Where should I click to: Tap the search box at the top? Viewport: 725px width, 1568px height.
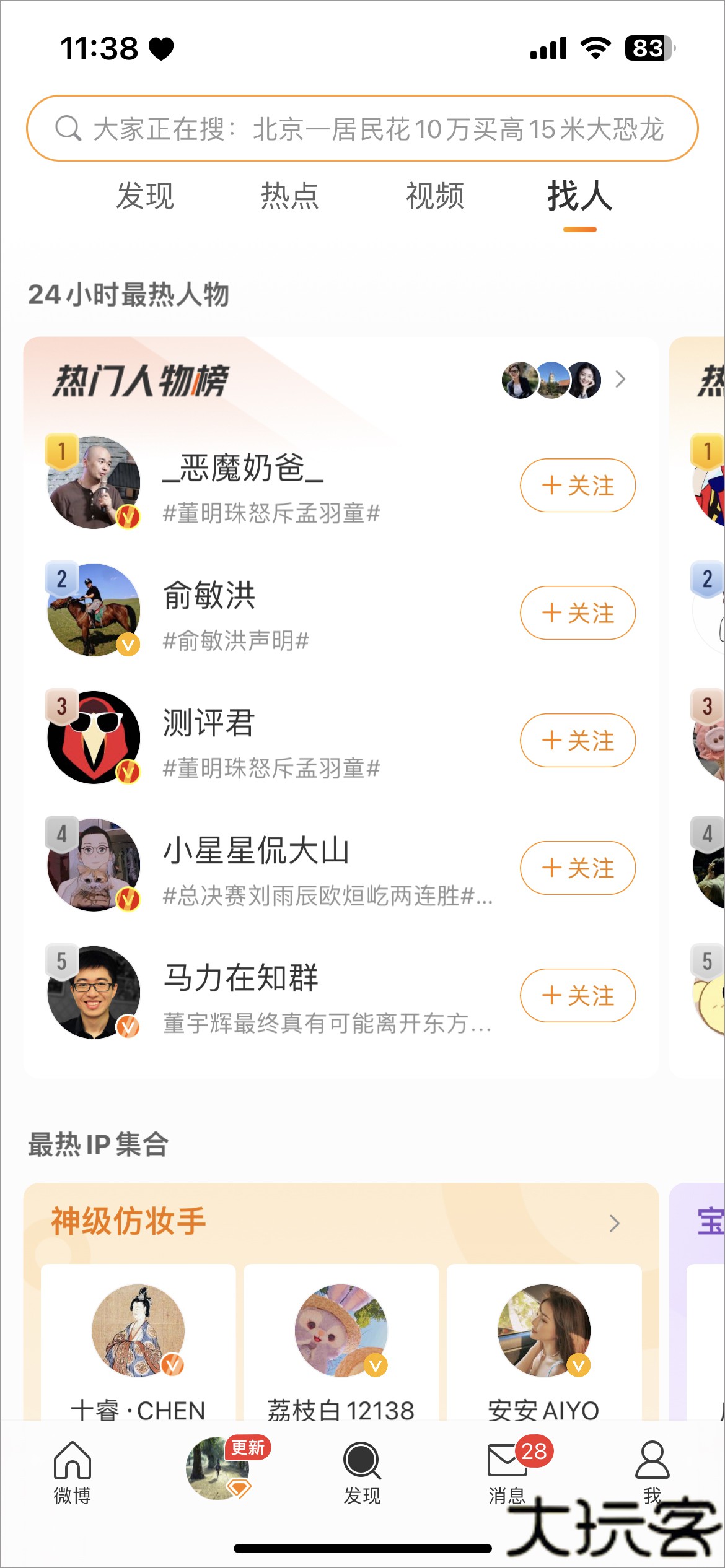pos(362,129)
